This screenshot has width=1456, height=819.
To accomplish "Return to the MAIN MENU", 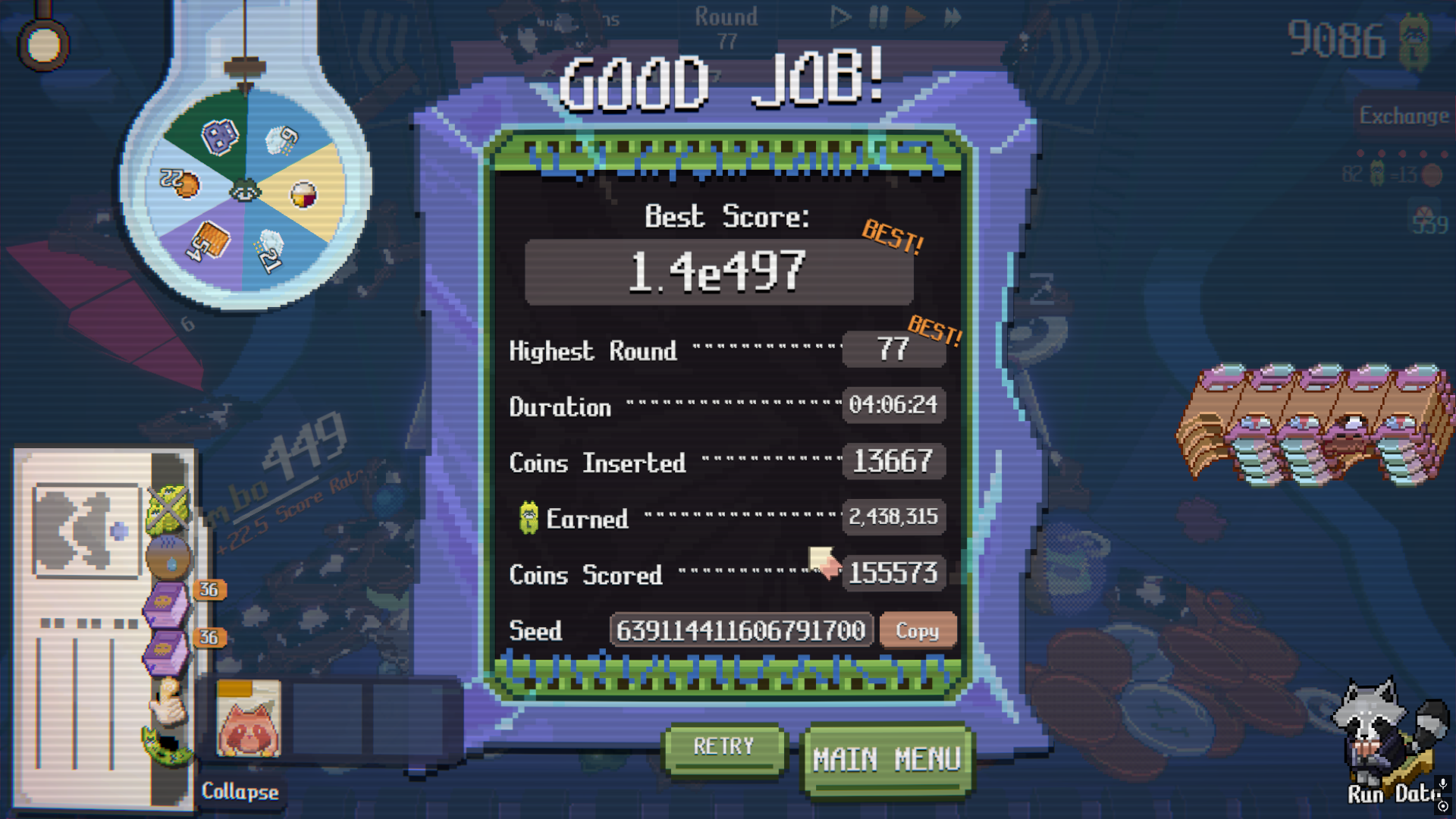I will (886, 759).
